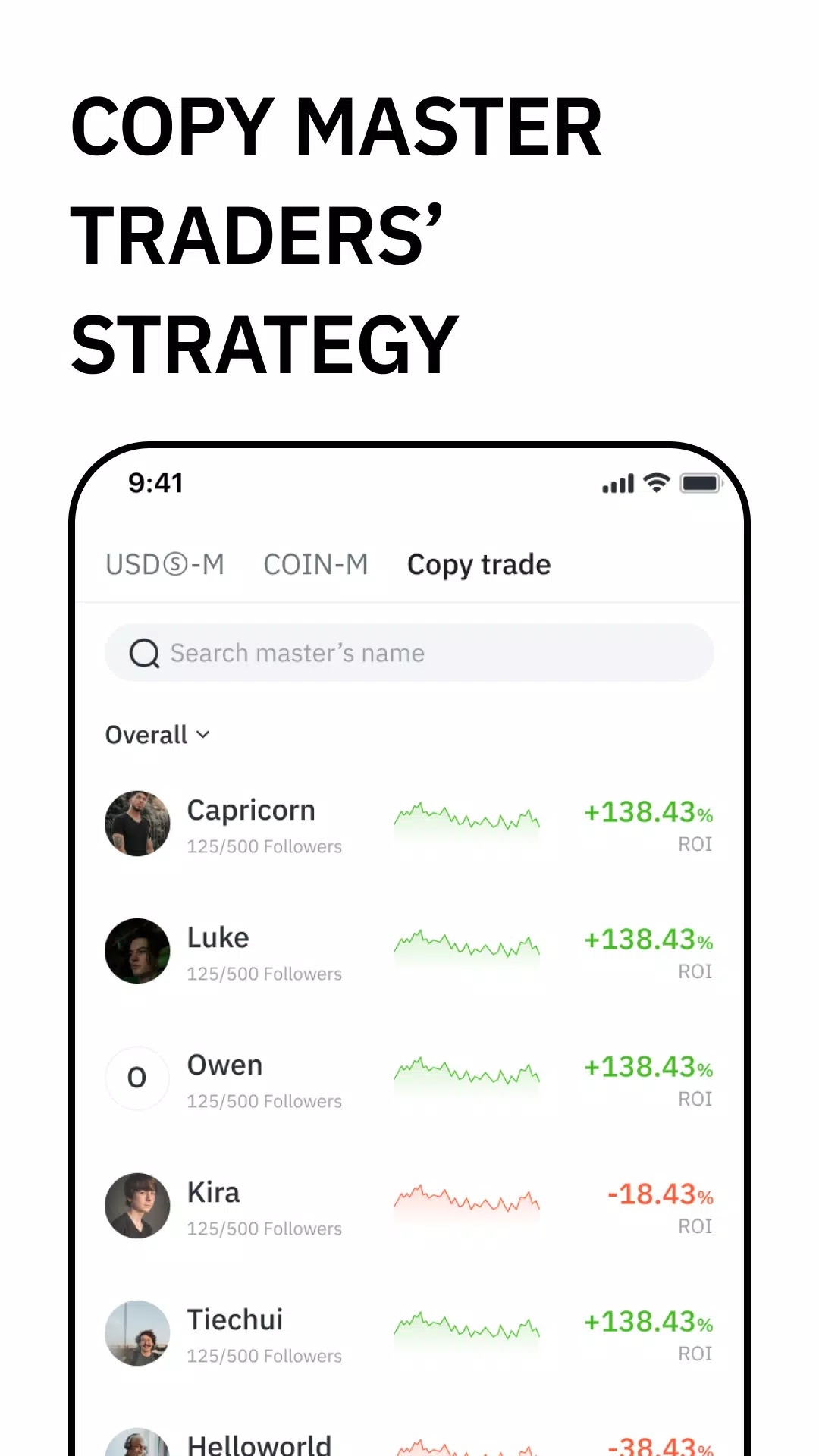This screenshot has height=1456, width=819.
Task: Open Capricorn's profile avatar
Action: (x=137, y=824)
